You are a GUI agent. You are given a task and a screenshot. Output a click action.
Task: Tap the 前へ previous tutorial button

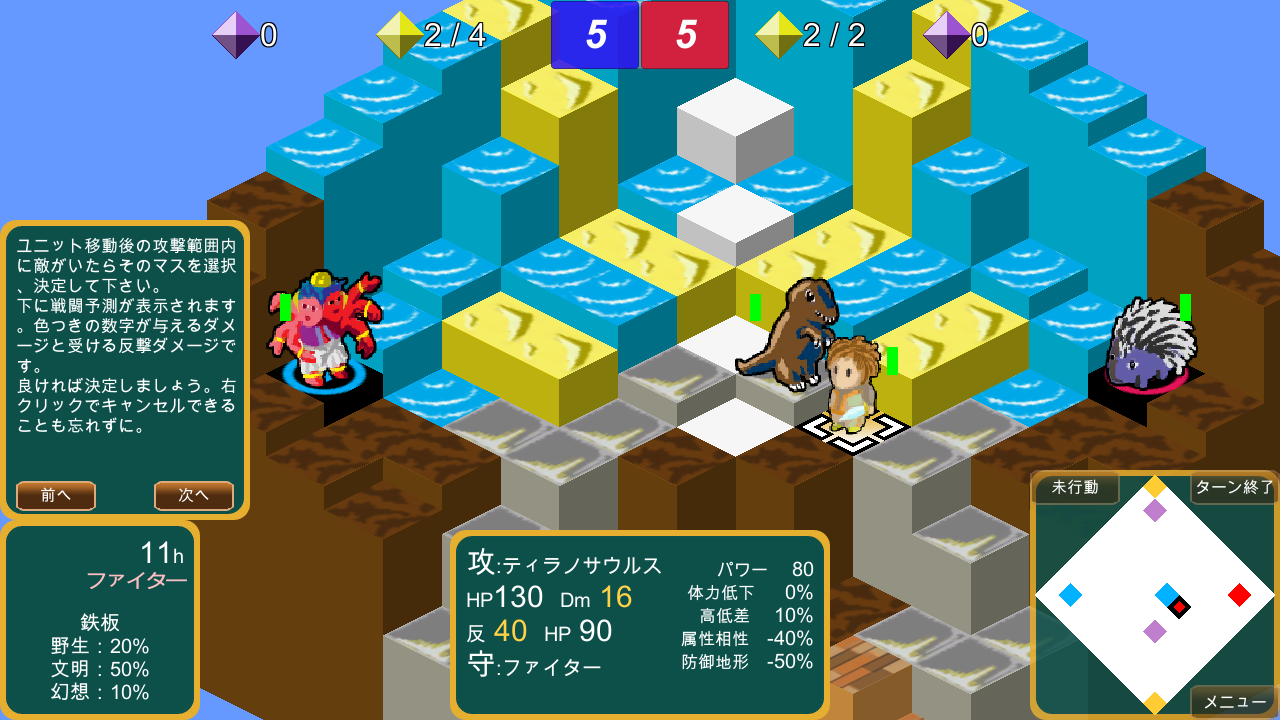tap(56, 495)
